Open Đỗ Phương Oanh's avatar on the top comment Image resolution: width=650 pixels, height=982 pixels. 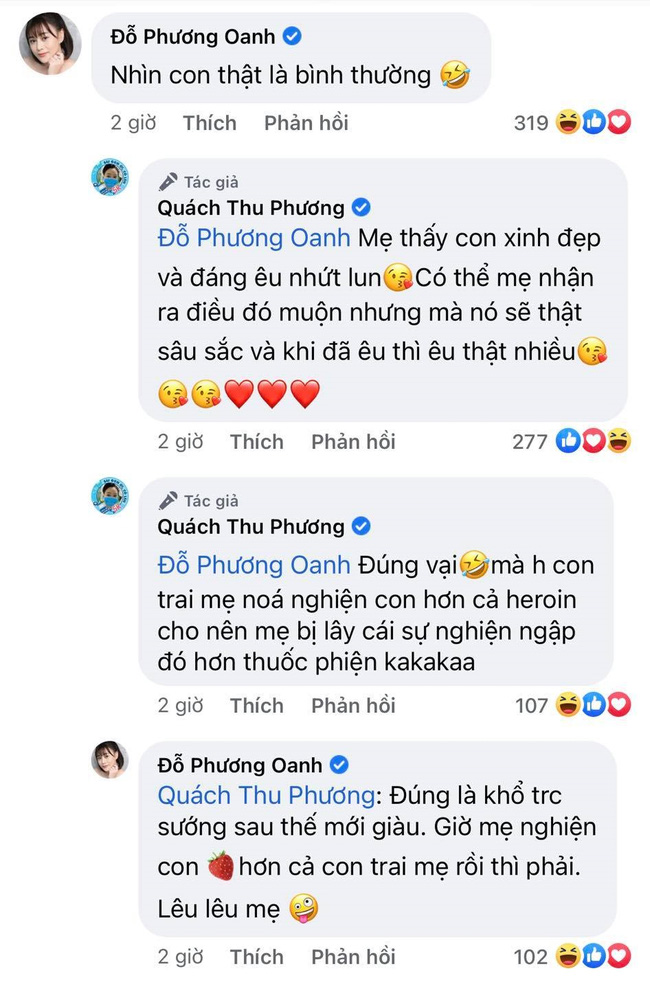click(x=51, y=44)
